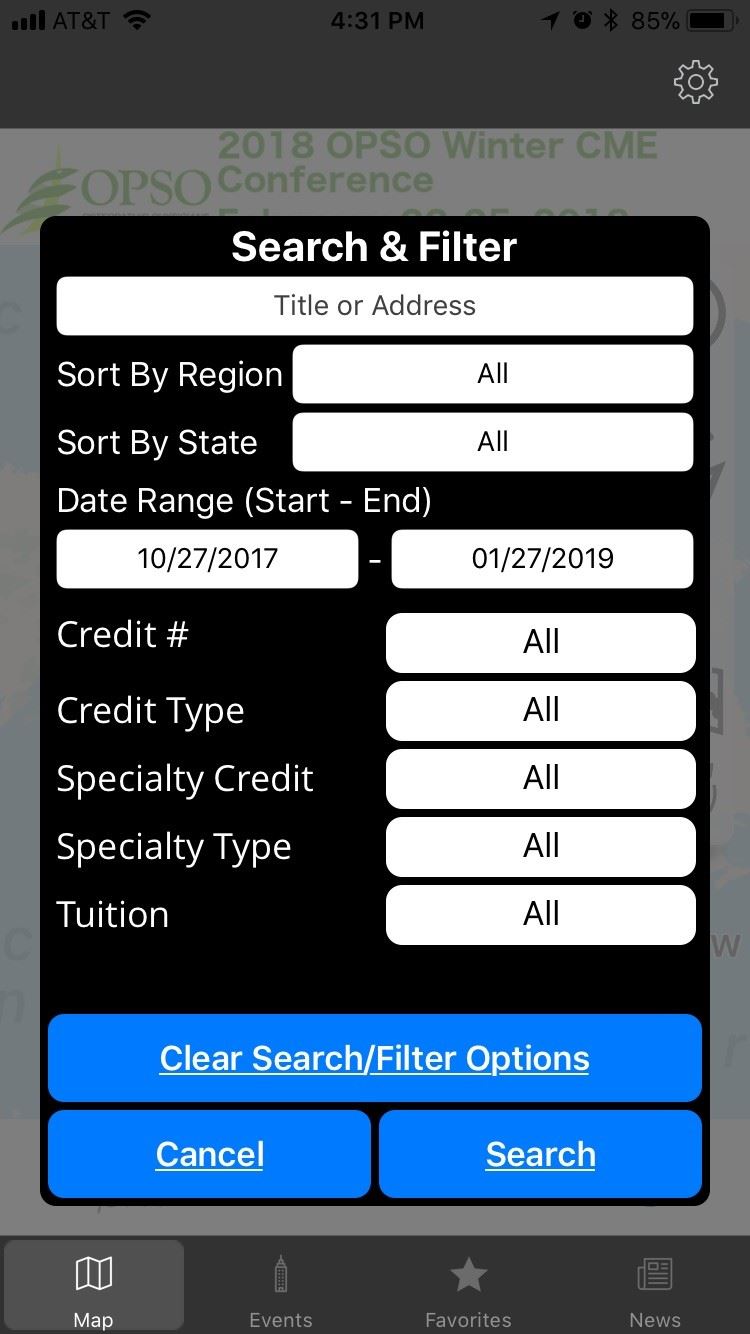Open the Tuition filter selector
Viewport: 750px width, 1334px height.
541,914
